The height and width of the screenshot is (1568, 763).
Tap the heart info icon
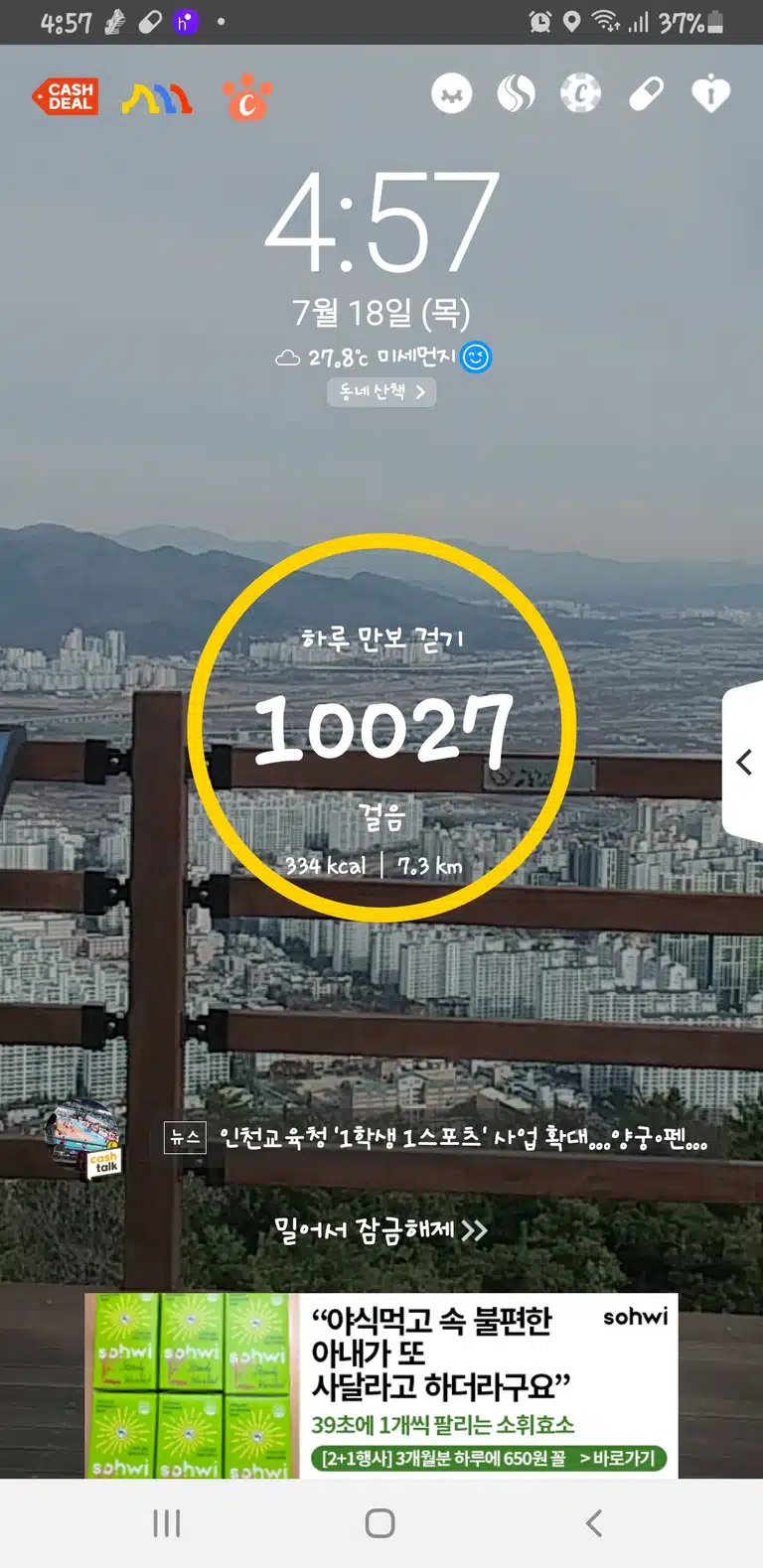711,94
